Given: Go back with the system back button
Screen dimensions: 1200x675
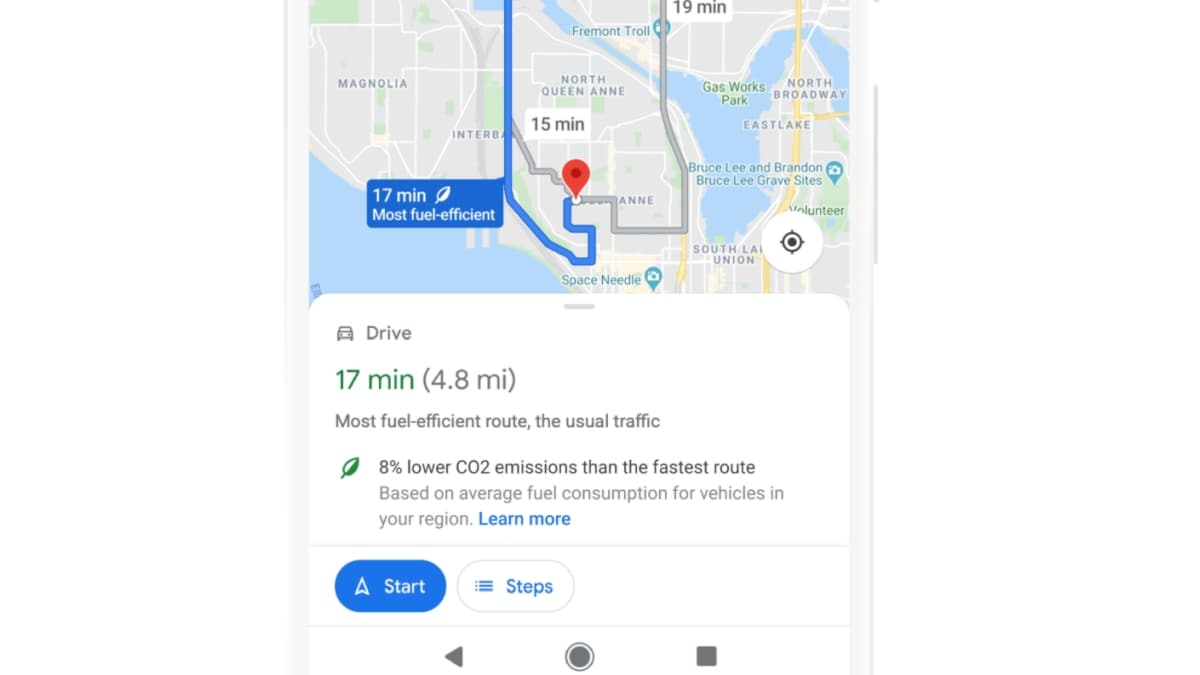Looking at the screenshot, I should point(454,656).
